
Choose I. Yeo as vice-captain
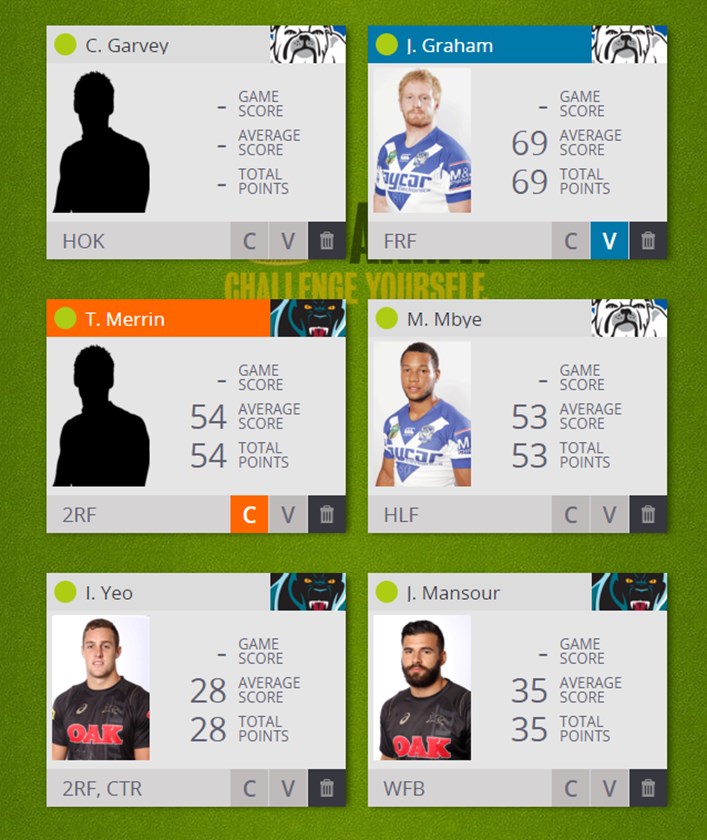[x=288, y=789]
